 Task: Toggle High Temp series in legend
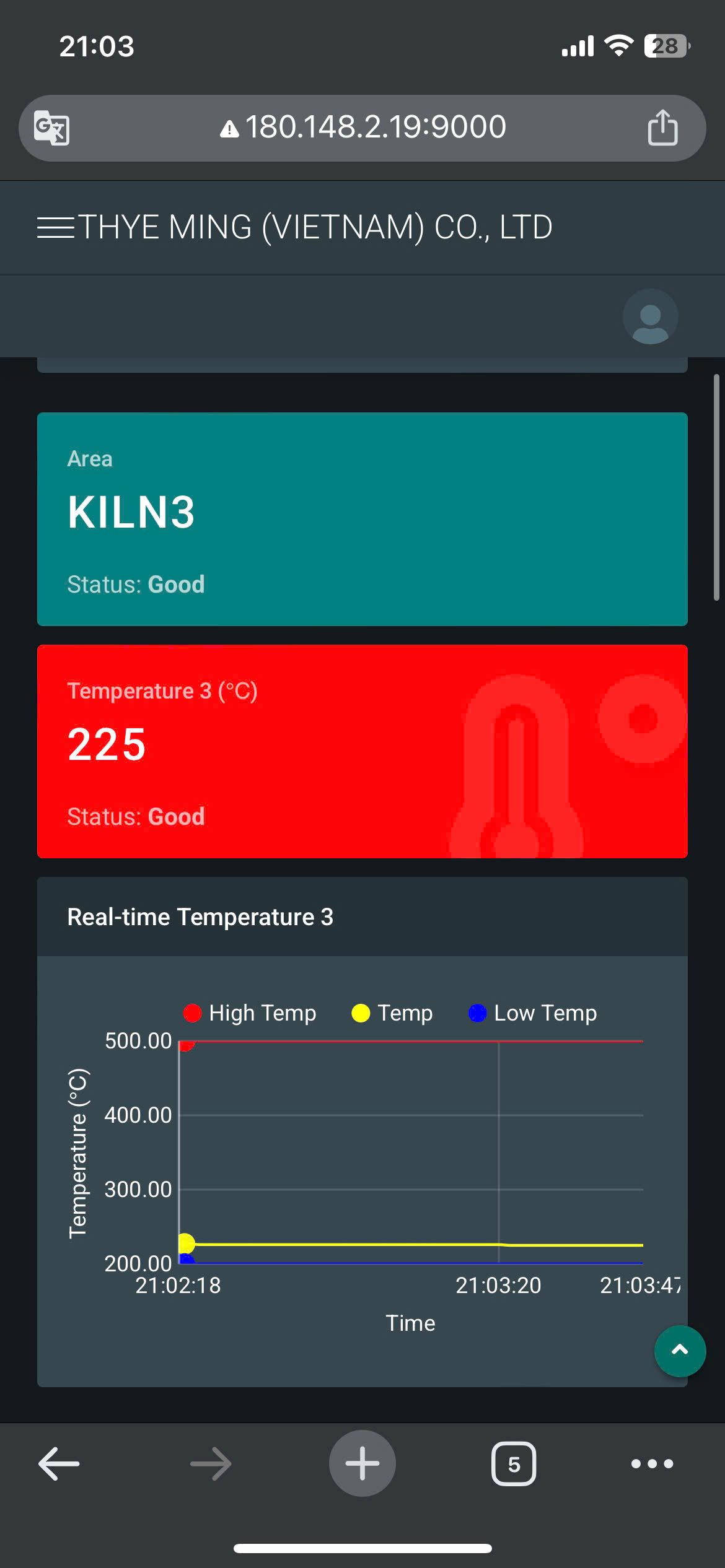coord(250,1013)
